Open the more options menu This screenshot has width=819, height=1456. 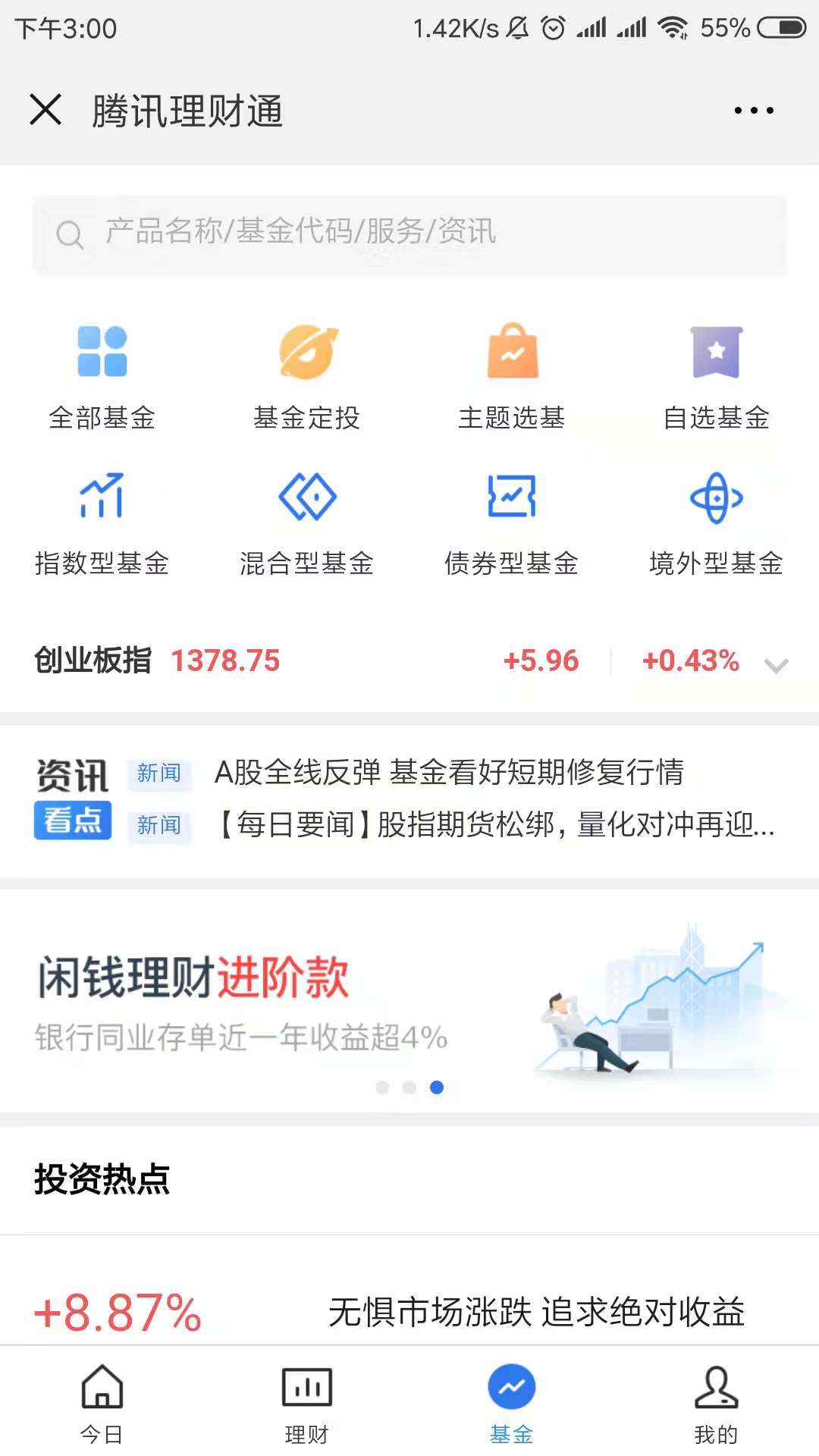[752, 110]
